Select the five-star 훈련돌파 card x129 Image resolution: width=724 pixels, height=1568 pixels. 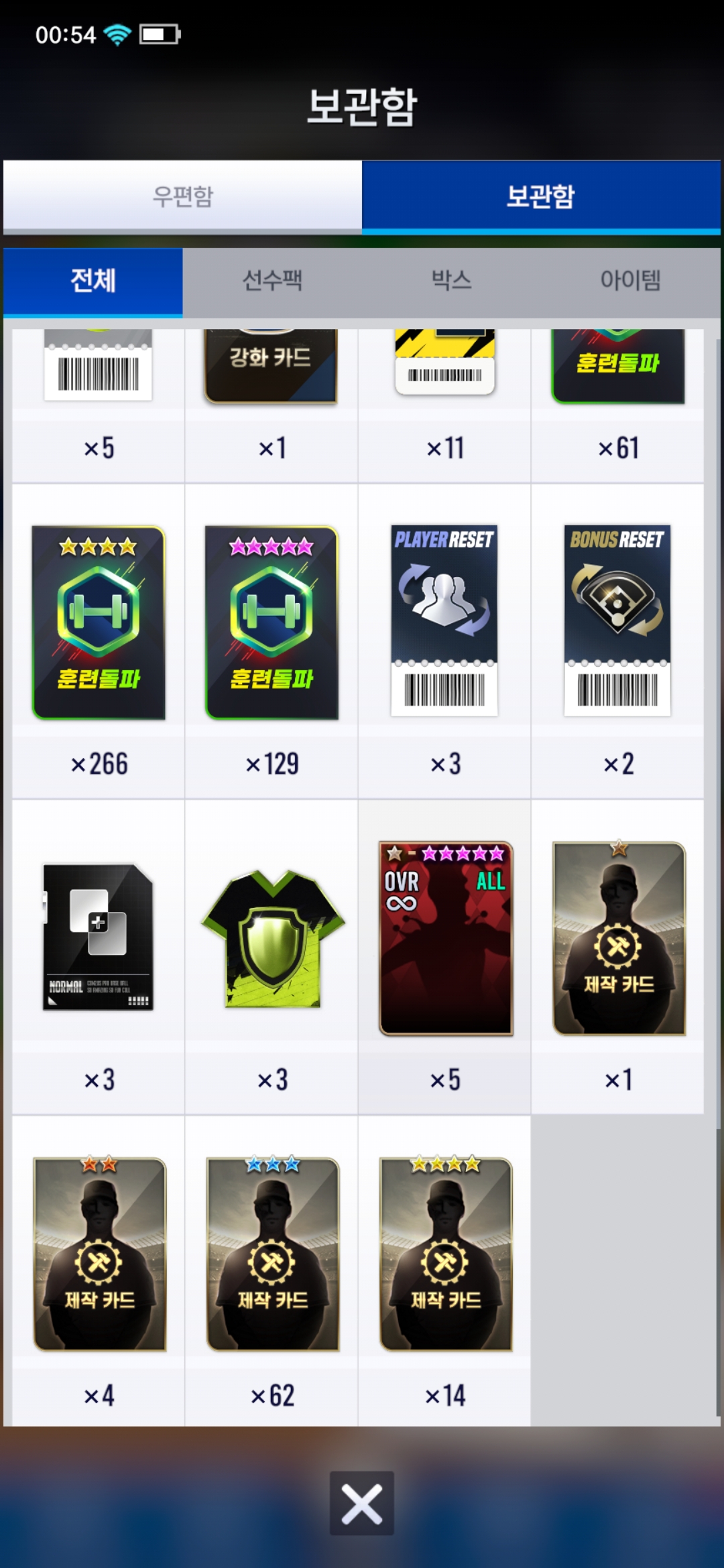pos(271,623)
